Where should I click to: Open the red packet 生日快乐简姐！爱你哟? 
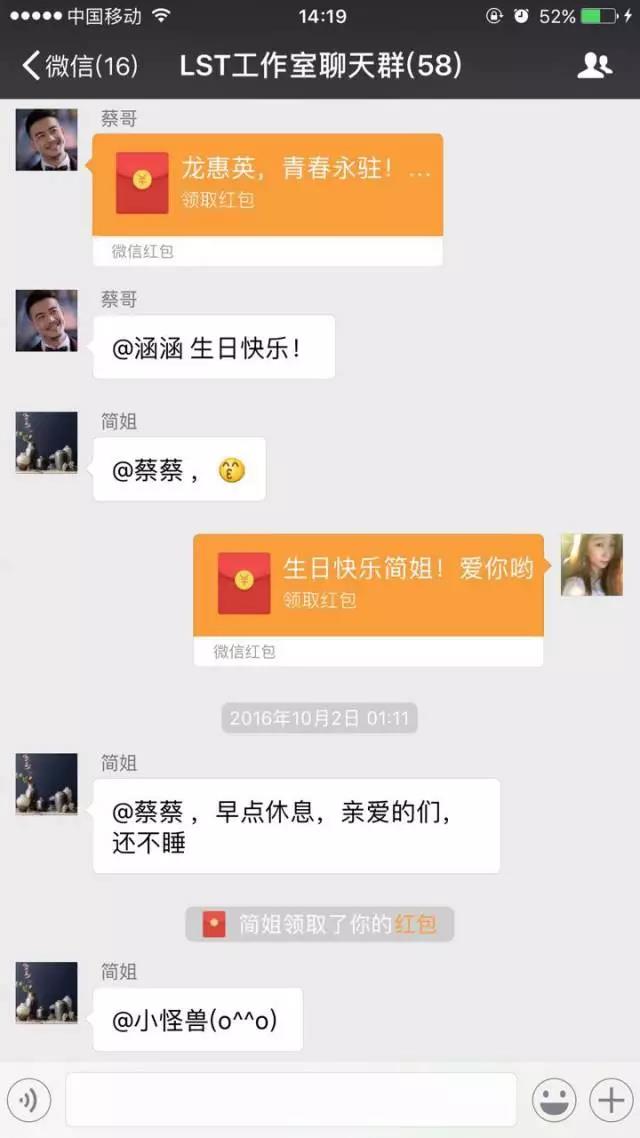click(x=368, y=584)
